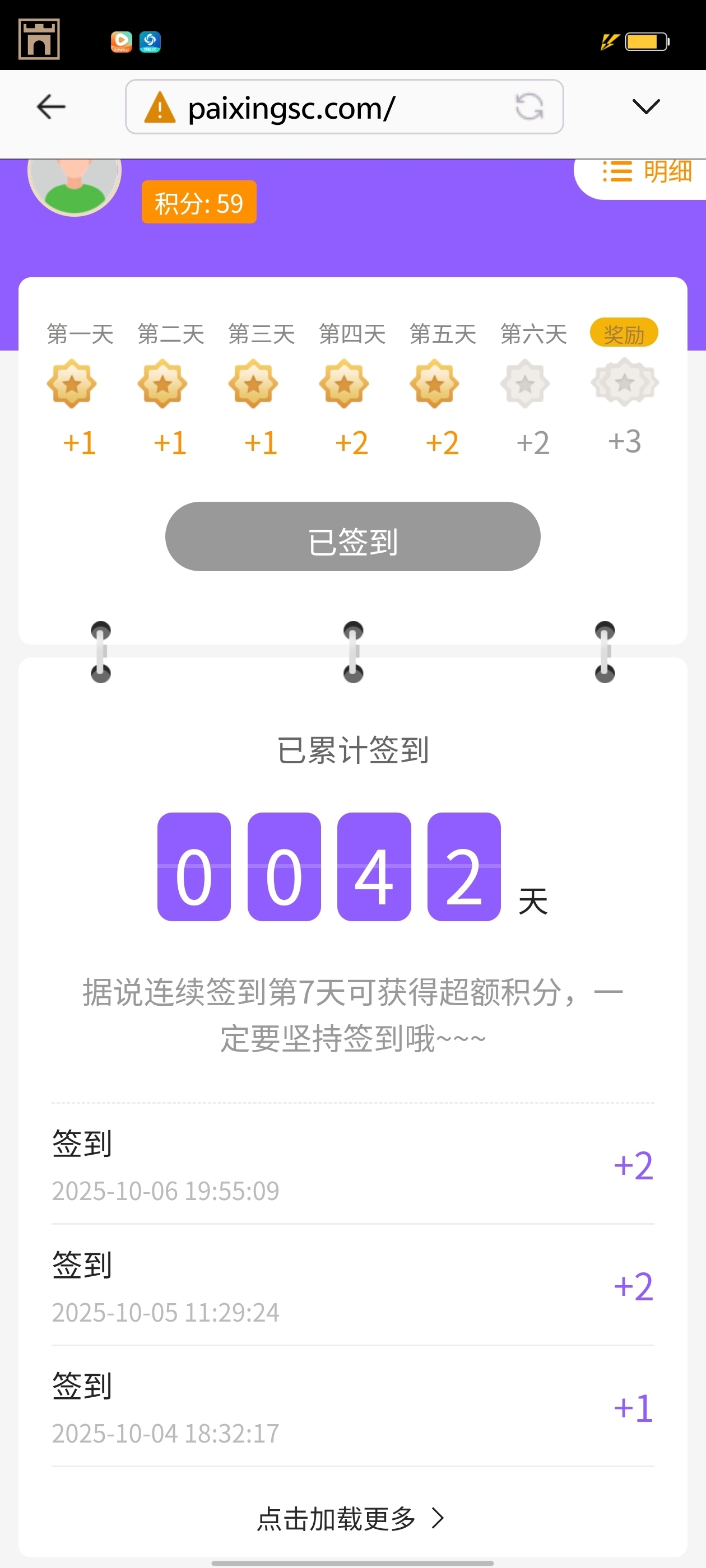706x1568 pixels.
Task: Load more records via 点击加载更多
Action: coord(350,1518)
